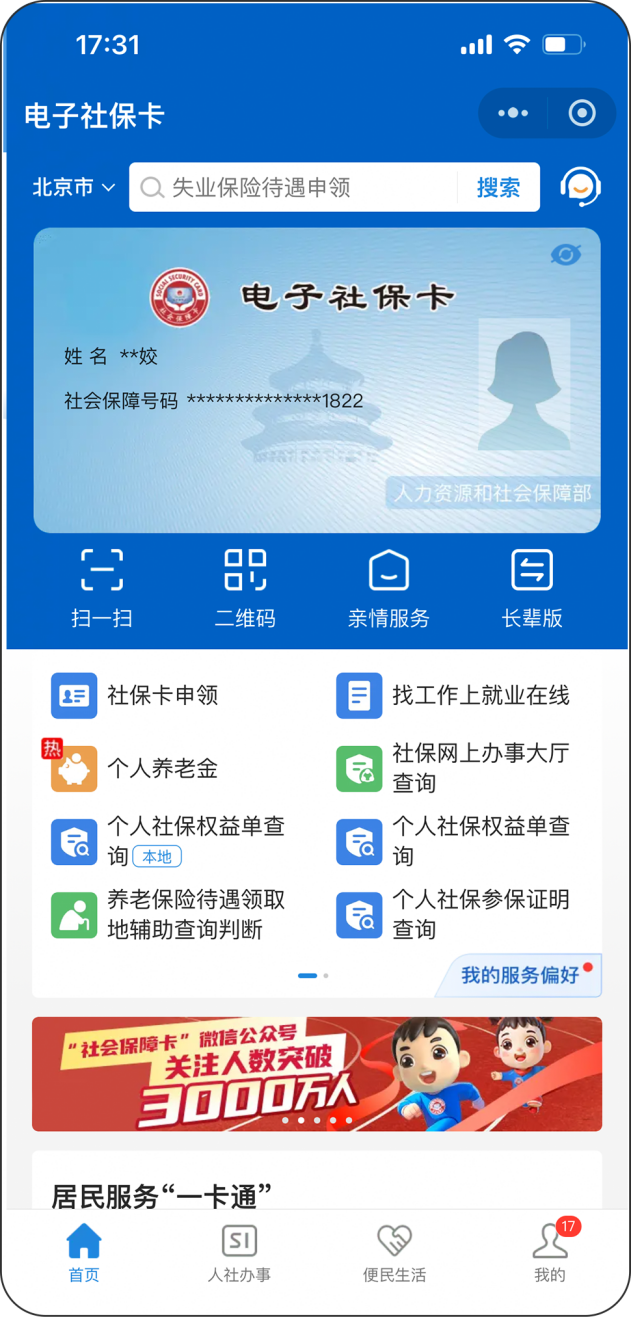Open 扫一扫 scanner
Image resolution: width=631 pixels, height=1317 pixels.
(x=102, y=588)
